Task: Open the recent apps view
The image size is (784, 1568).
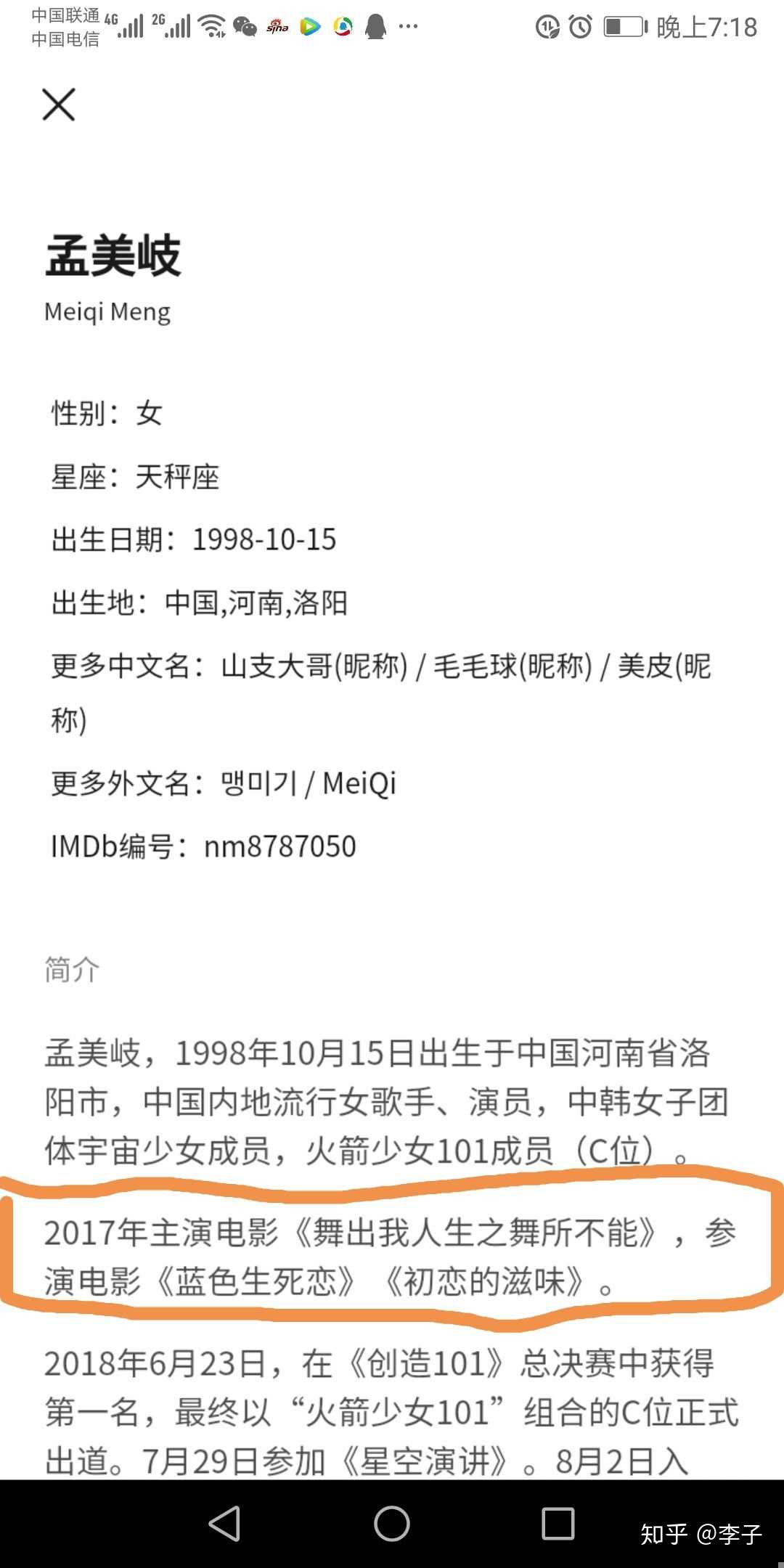Action: pyautogui.click(x=558, y=1523)
